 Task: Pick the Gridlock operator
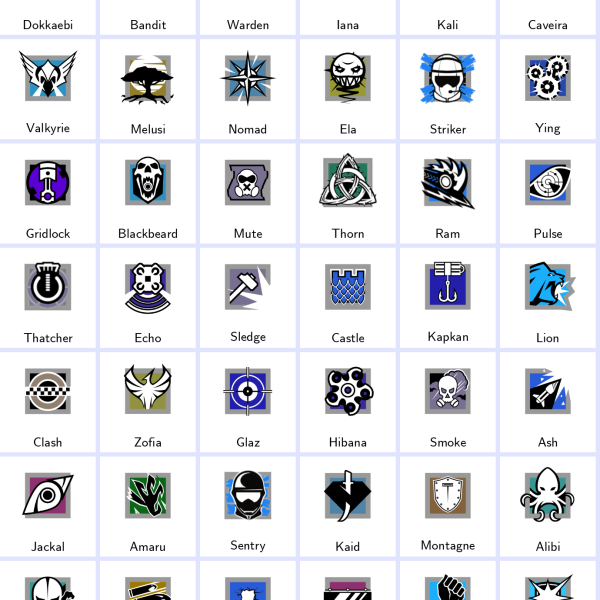click(48, 182)
